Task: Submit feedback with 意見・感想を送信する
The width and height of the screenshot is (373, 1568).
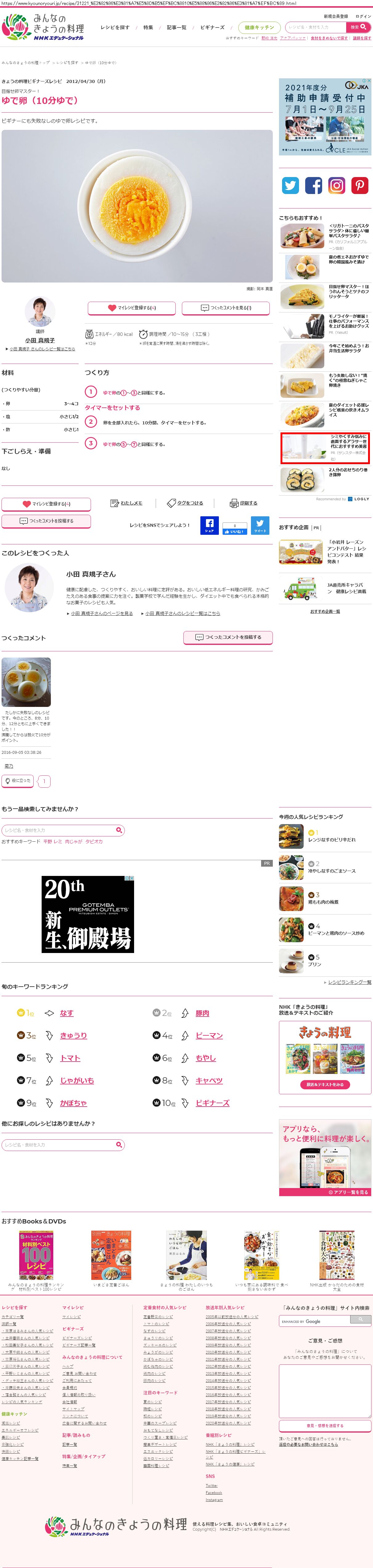Action: tap(325, 1426)
